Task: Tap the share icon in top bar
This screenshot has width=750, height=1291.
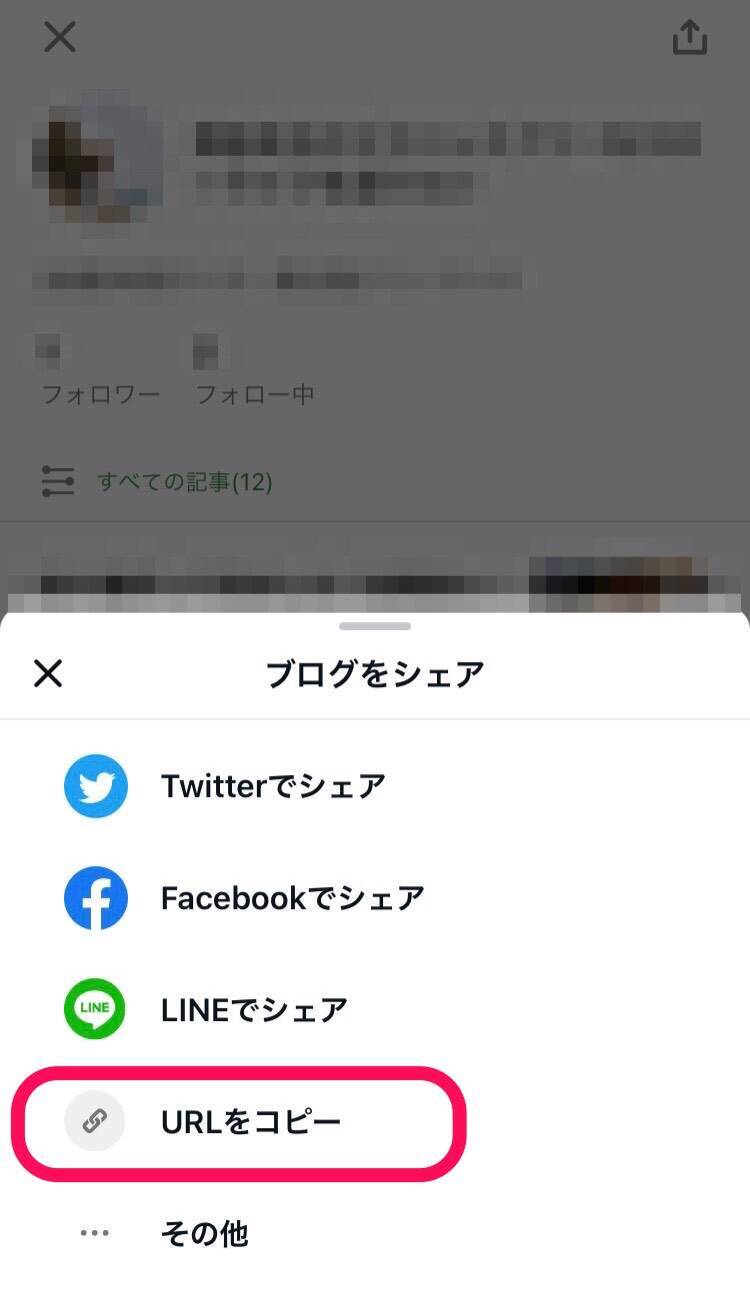Action: pyautogui.click(x=690, y=39)
